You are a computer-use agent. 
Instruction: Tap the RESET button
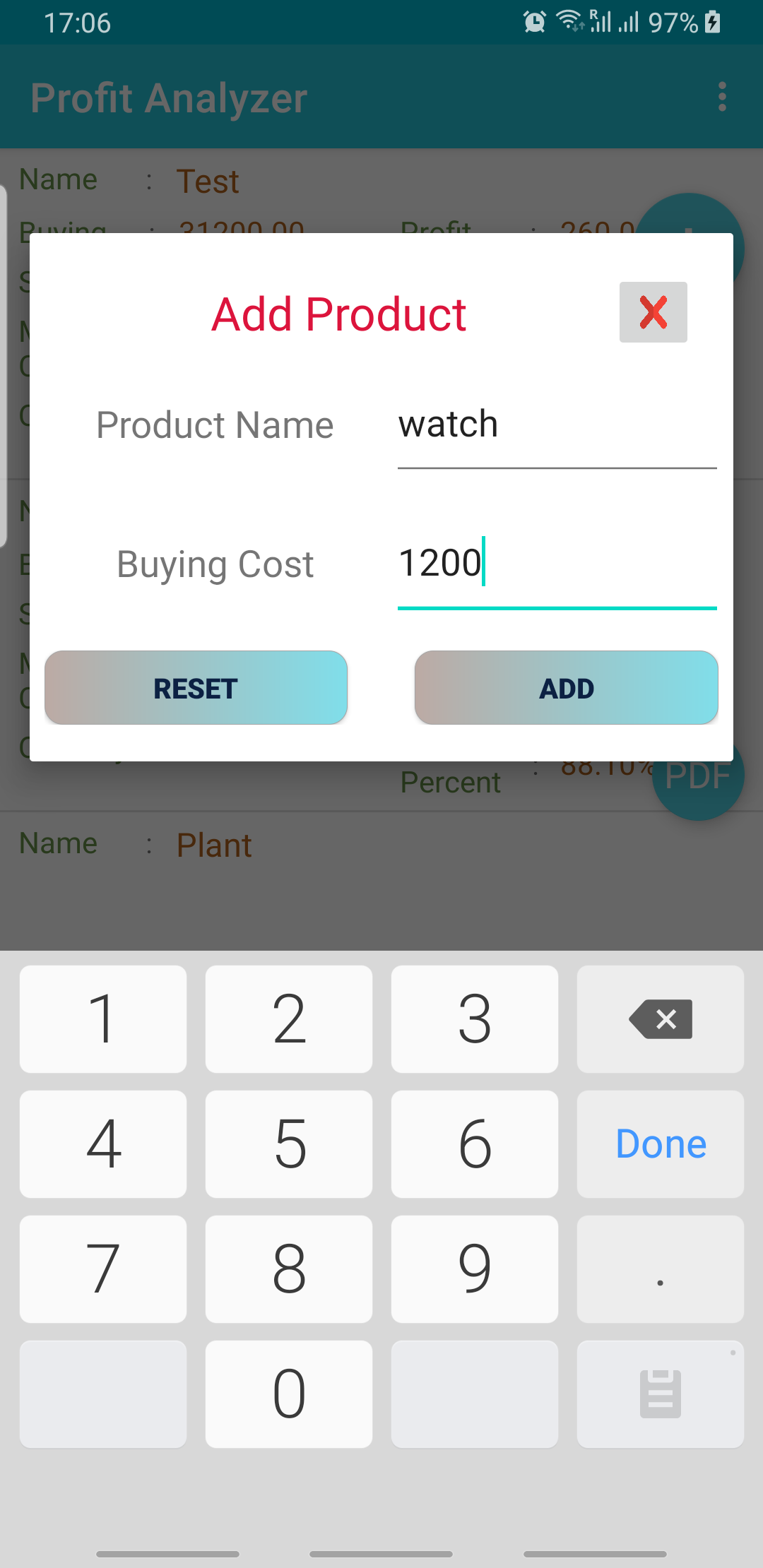(196, 688)
